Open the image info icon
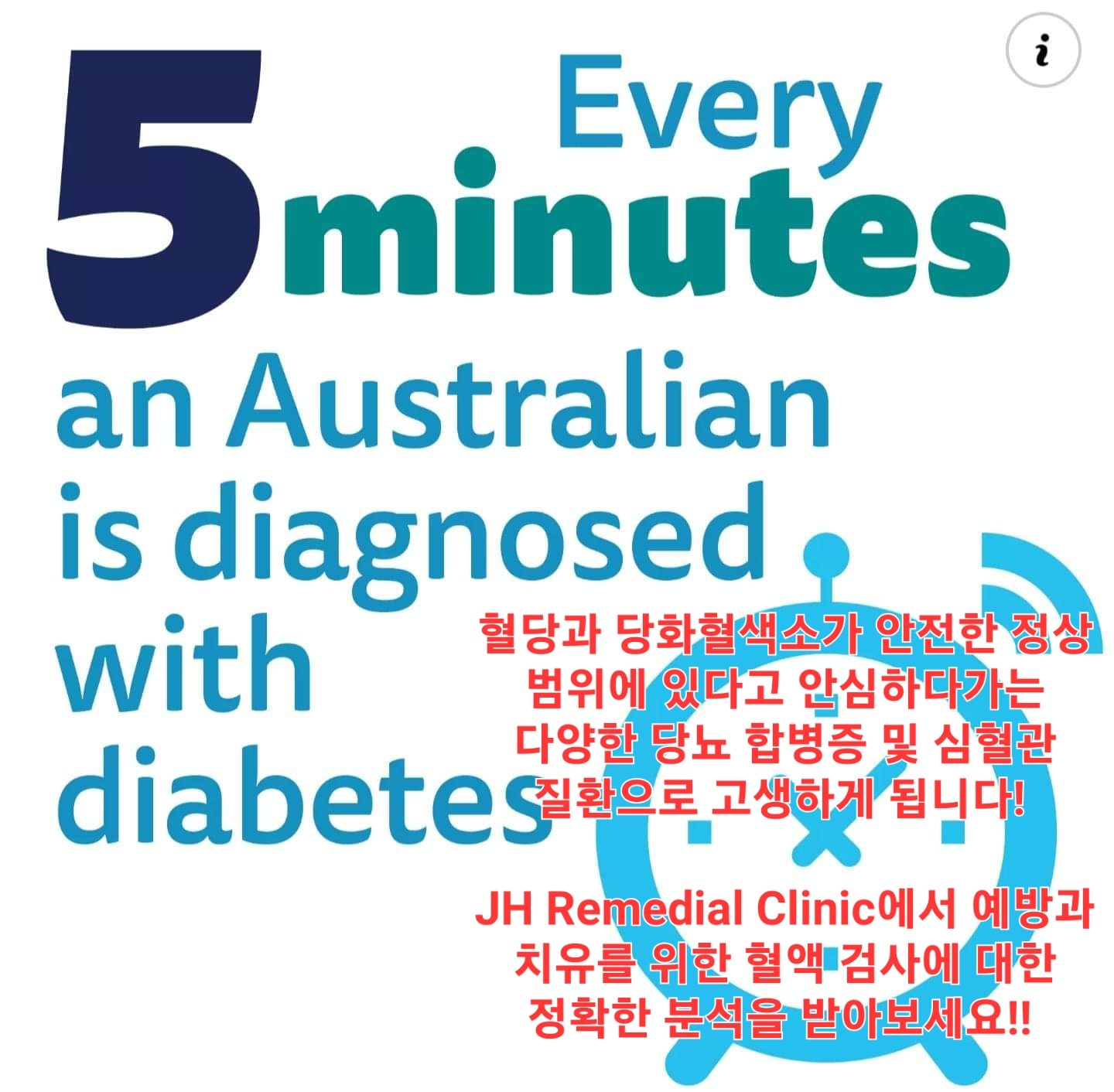Viewport: 1114px width, 1092px height. click(x=1042, y=52)
